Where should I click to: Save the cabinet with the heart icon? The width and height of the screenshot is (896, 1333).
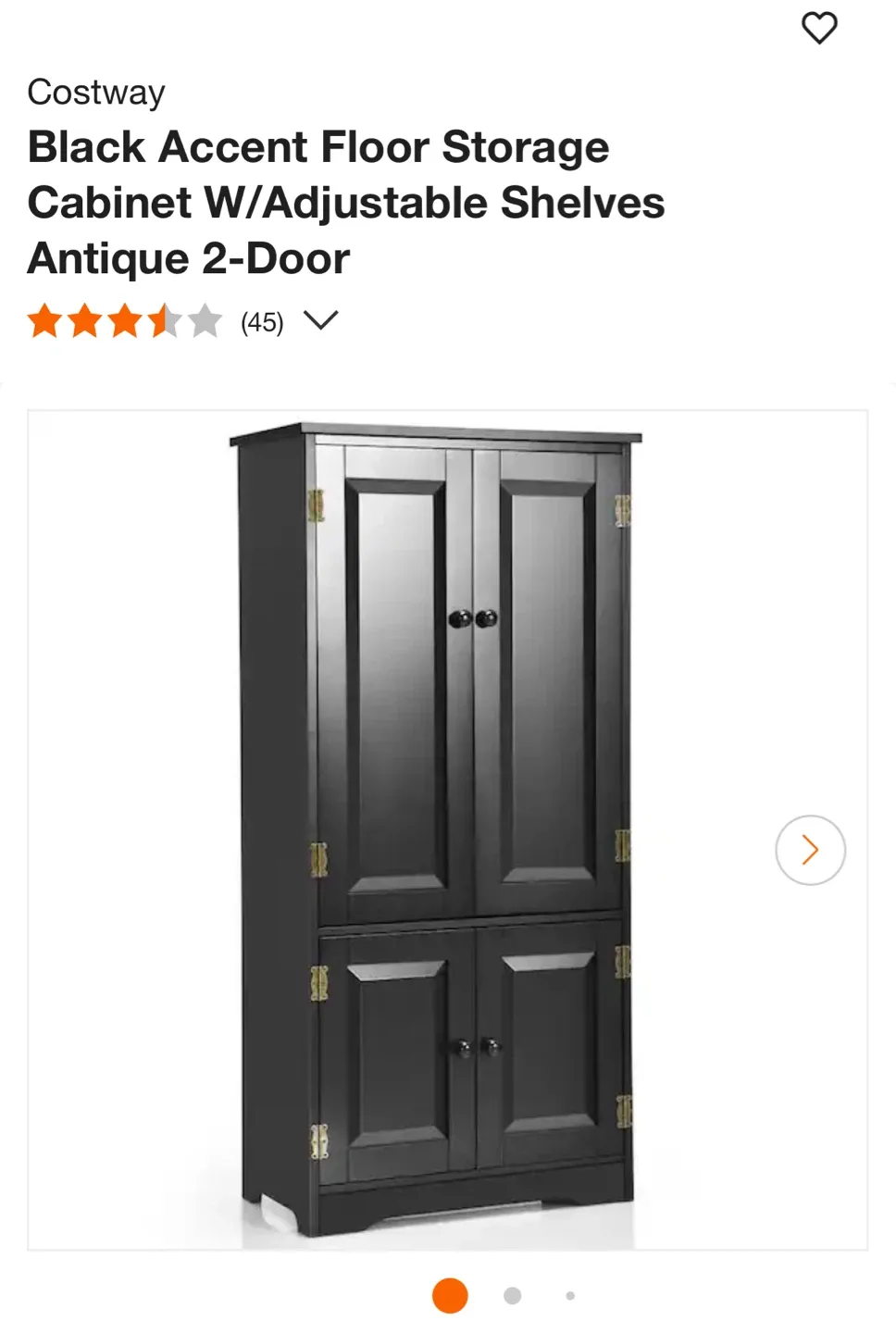[x=819, y=28]
